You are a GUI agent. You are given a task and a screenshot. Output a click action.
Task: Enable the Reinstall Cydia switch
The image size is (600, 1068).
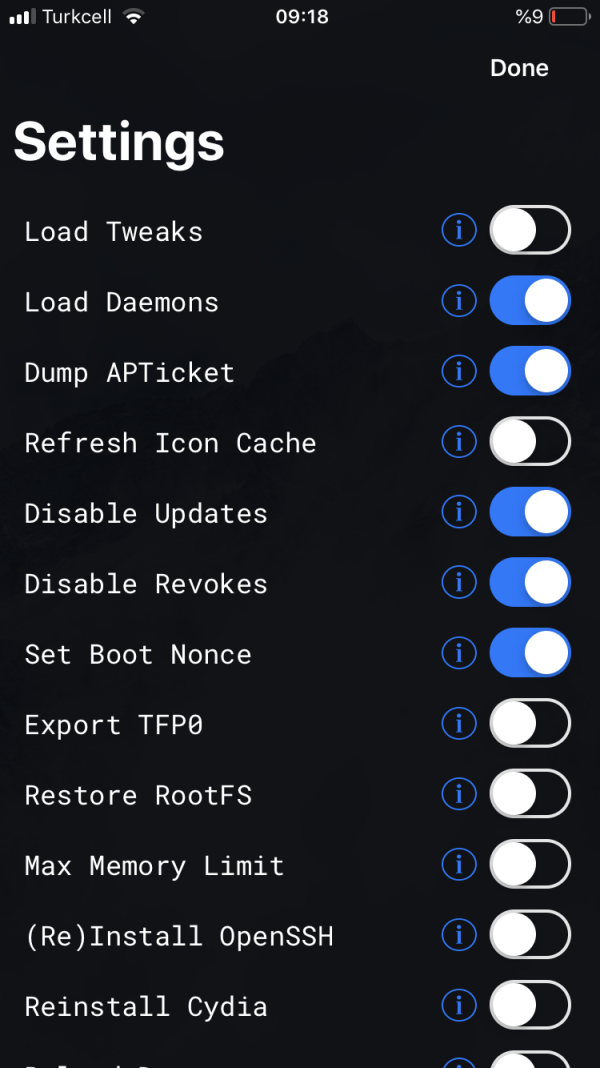[x=530, y=1006]
